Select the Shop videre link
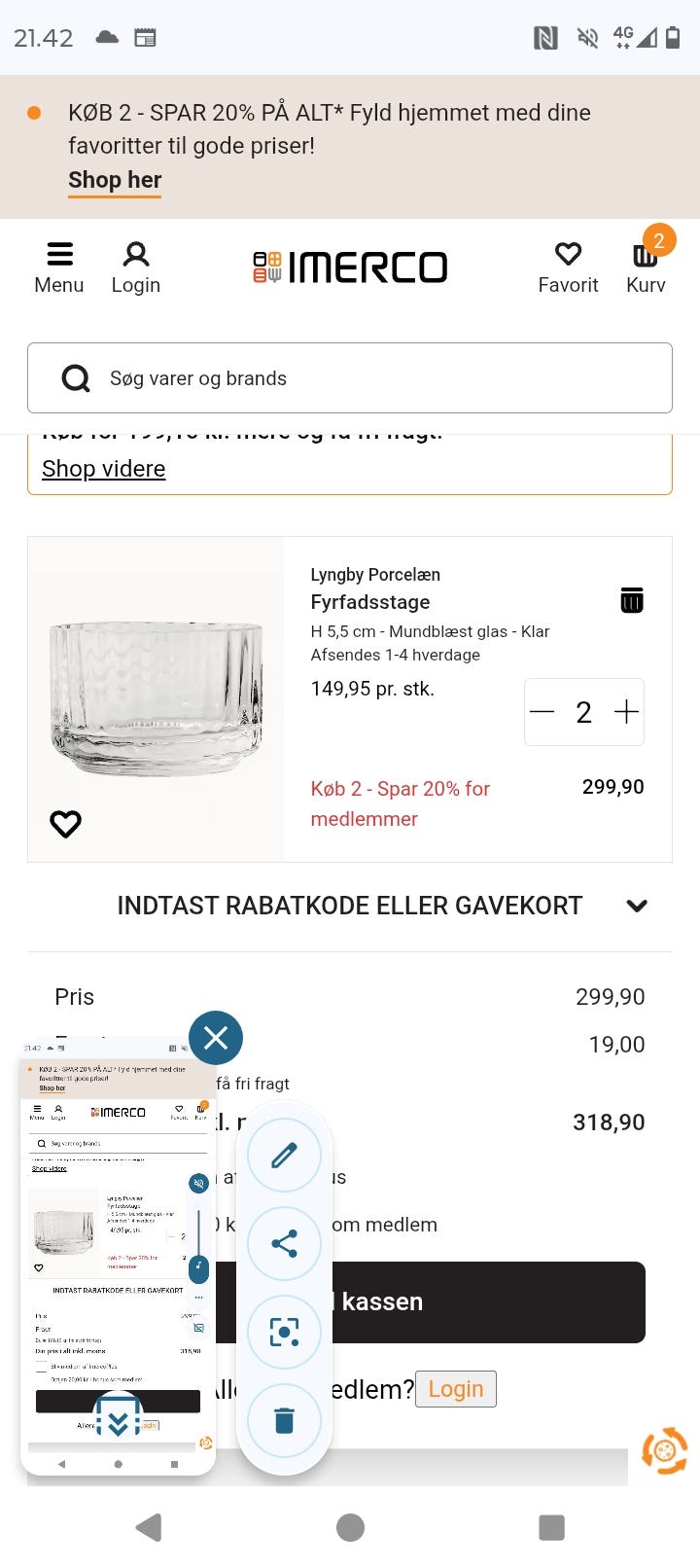 [x=102, y=469]
